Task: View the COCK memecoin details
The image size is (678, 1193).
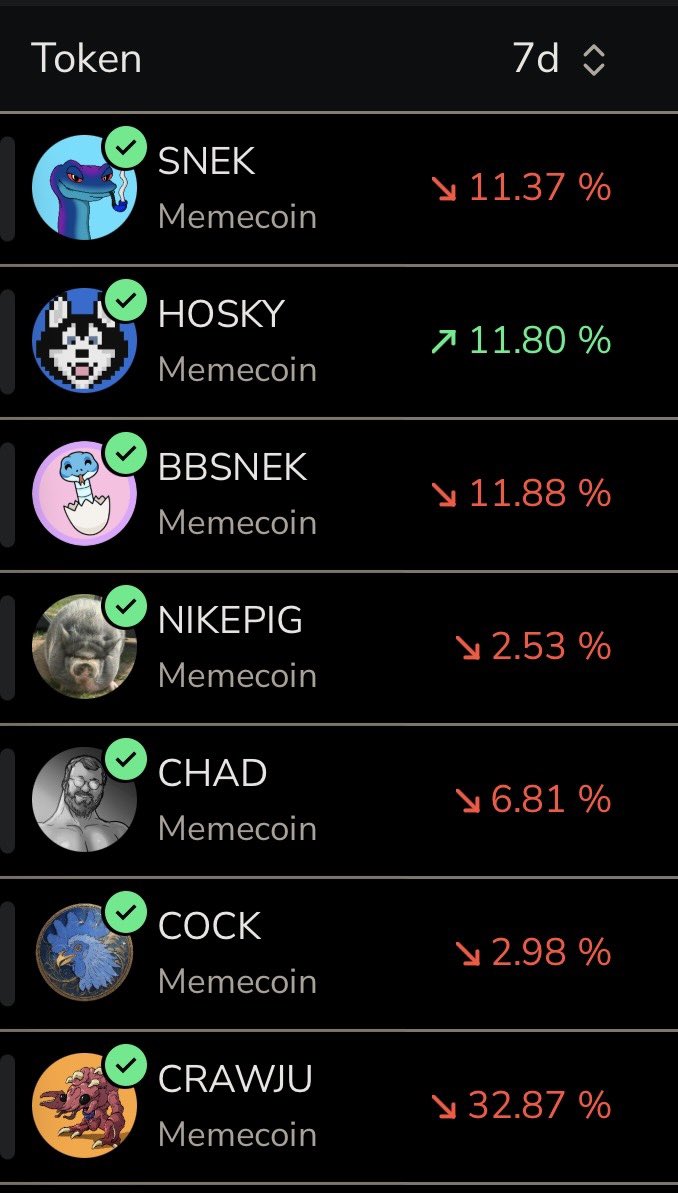Action: click(x=209, y=927)
